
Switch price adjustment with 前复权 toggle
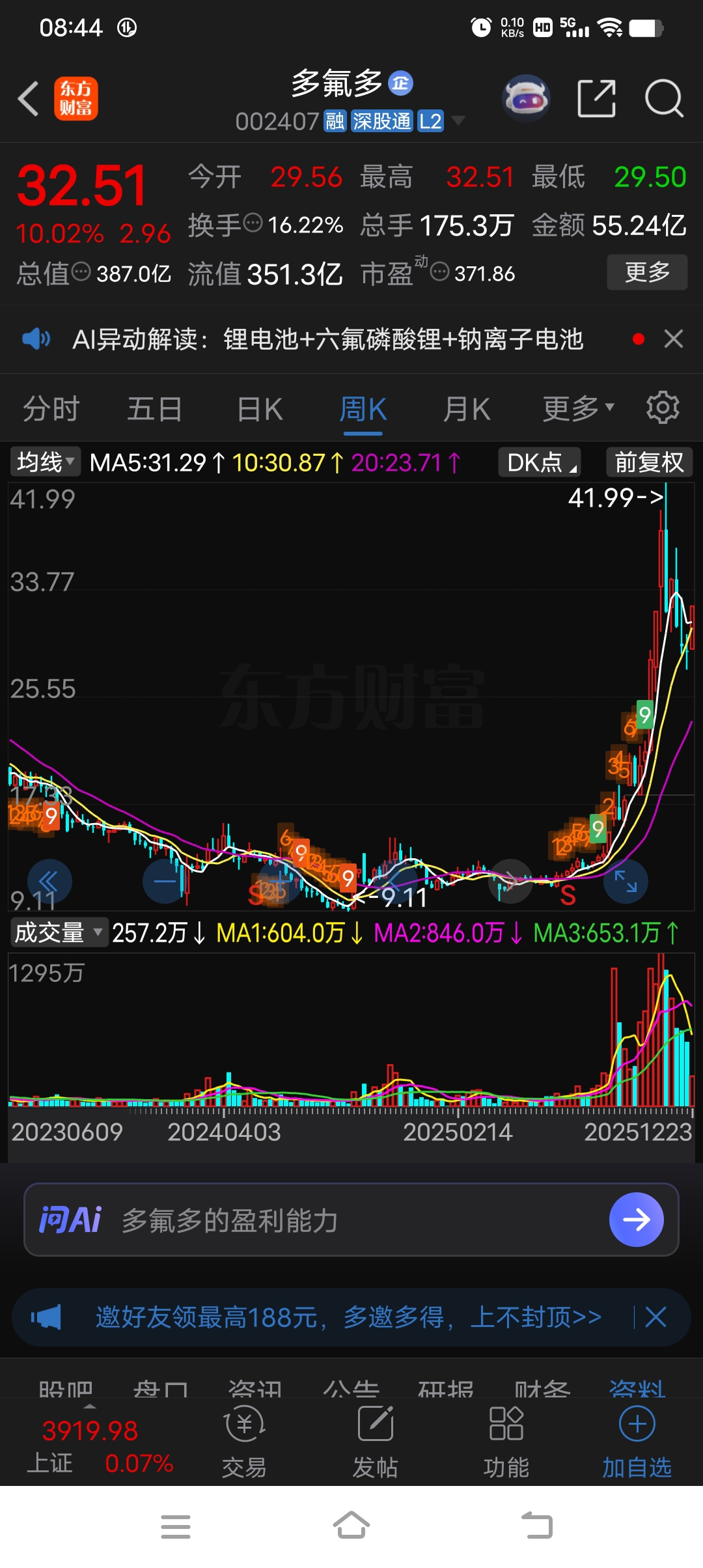pyautogui.click(x=648, y=462)
